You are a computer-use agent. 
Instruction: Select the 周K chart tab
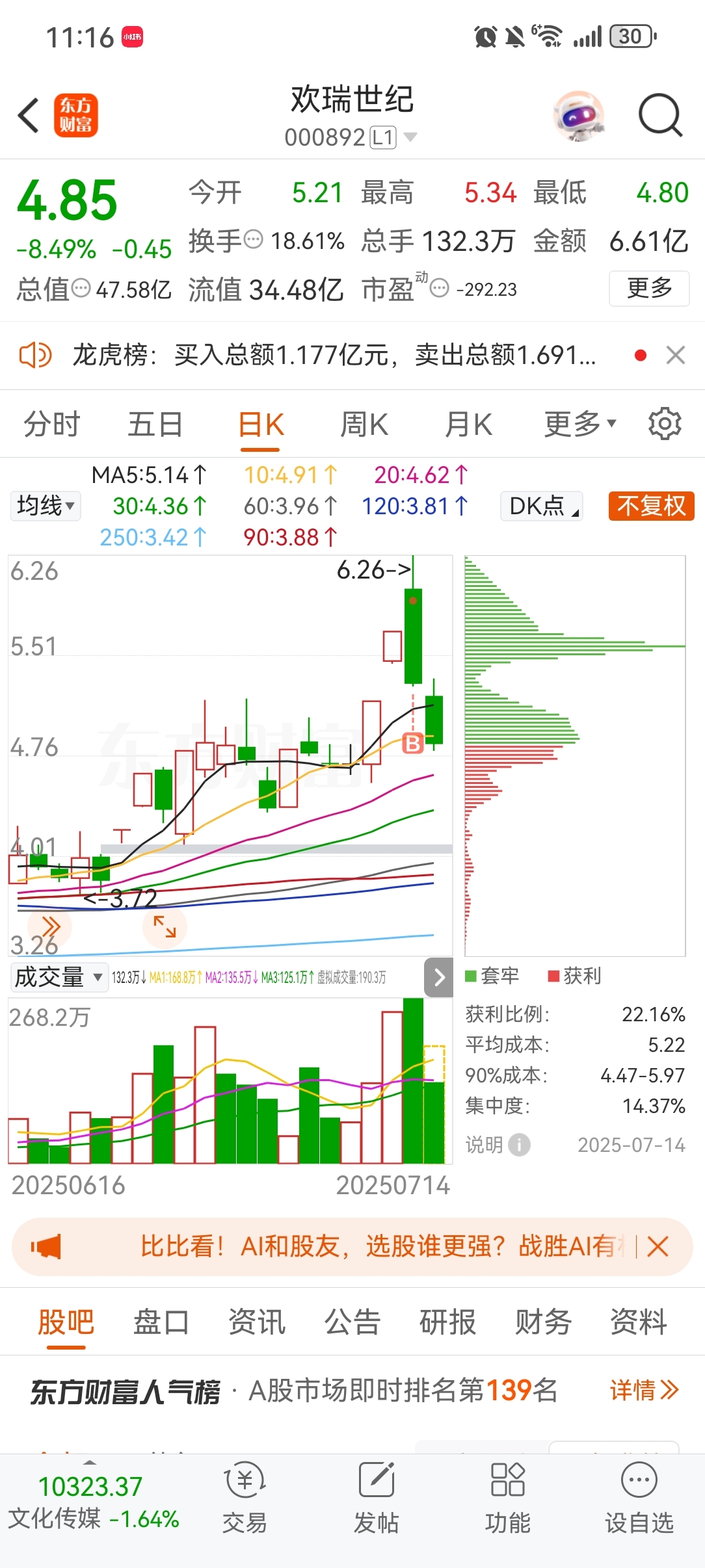[364, 425]
